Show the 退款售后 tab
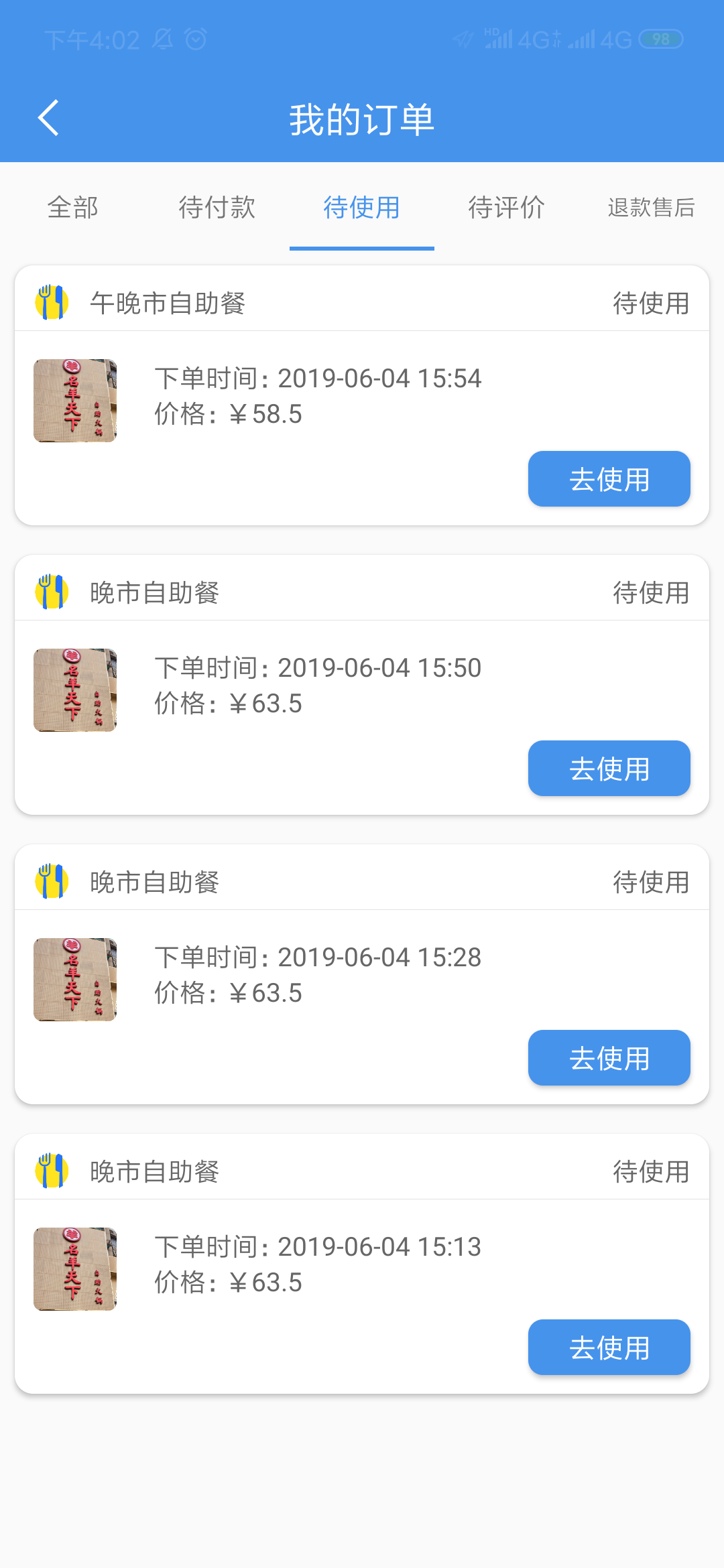 (651, 208)
